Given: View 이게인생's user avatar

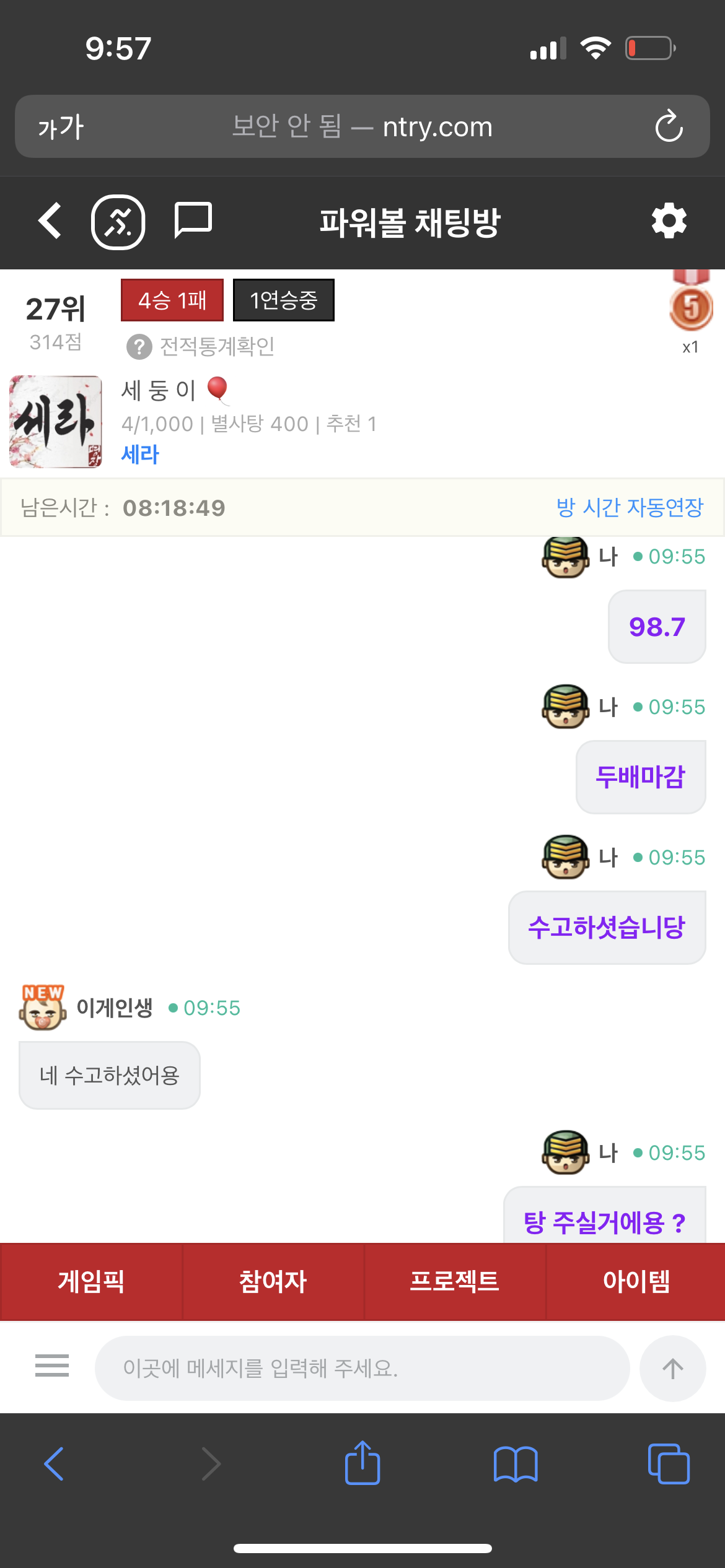Looking at the screenshot, I should click(42, 1008).
